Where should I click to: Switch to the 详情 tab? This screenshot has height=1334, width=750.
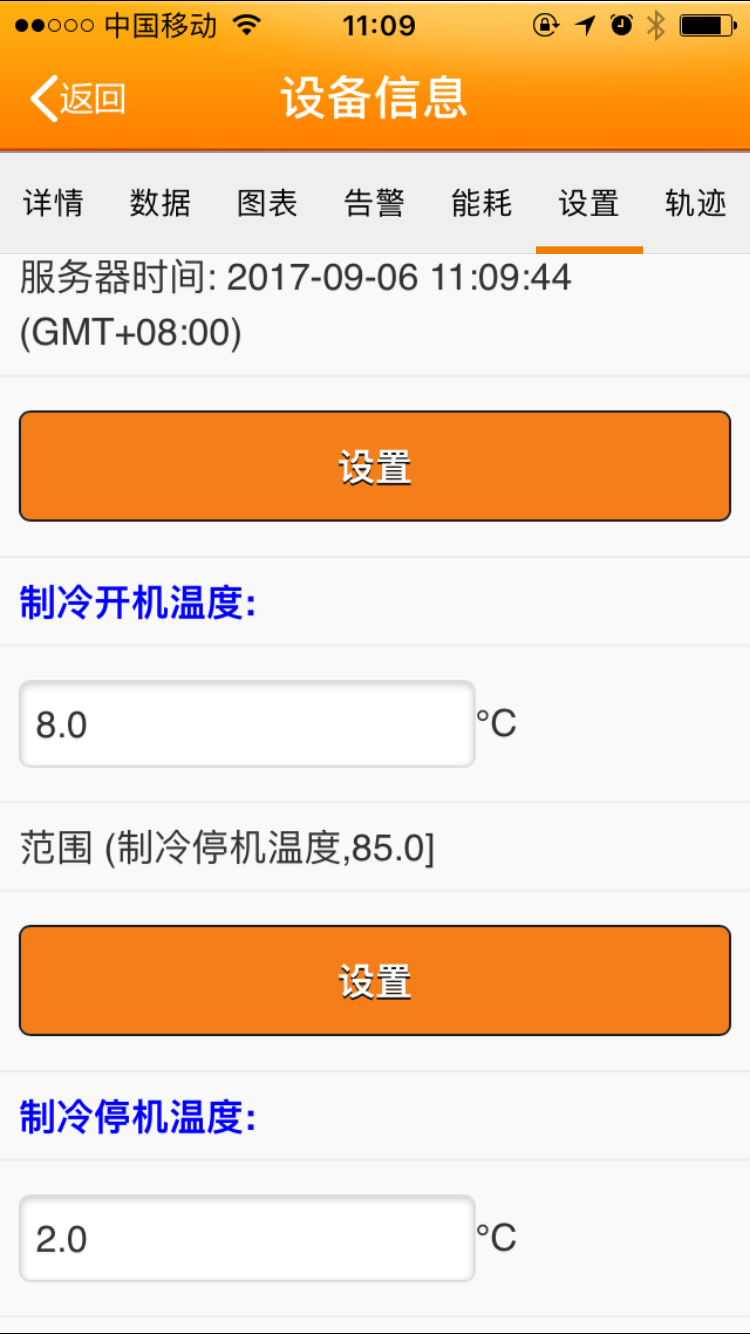point(53,203)
